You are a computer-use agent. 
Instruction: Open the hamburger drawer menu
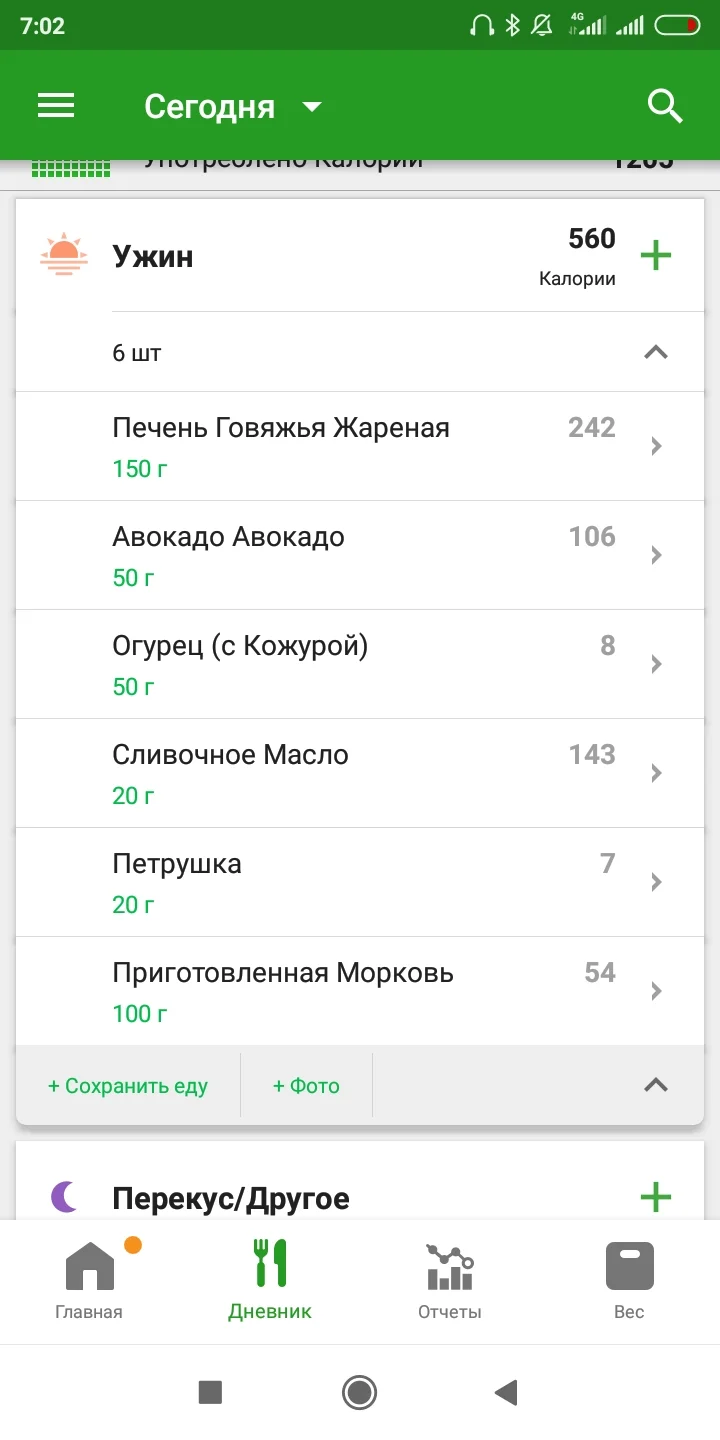(56, 106)
